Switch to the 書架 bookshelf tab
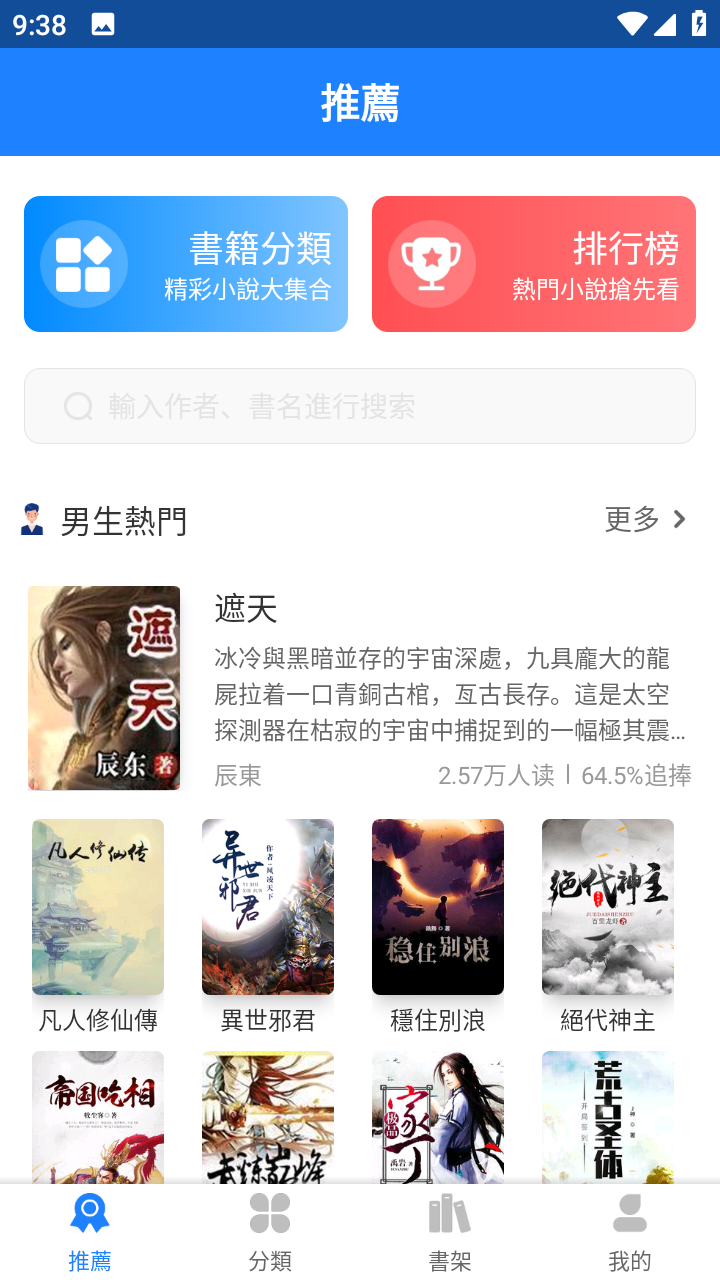 [x=450, y=1232]
